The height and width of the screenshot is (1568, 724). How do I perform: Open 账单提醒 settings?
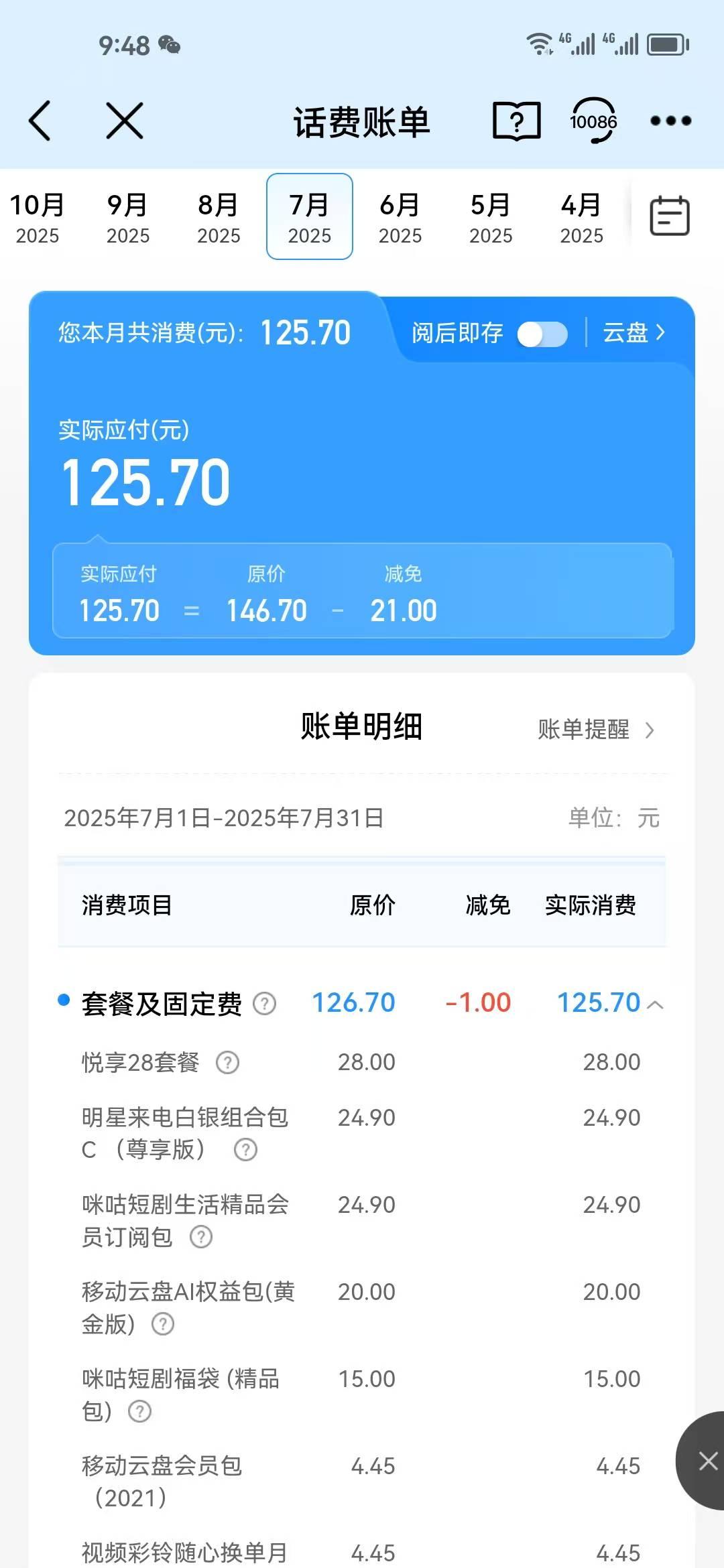click(595, 730)
